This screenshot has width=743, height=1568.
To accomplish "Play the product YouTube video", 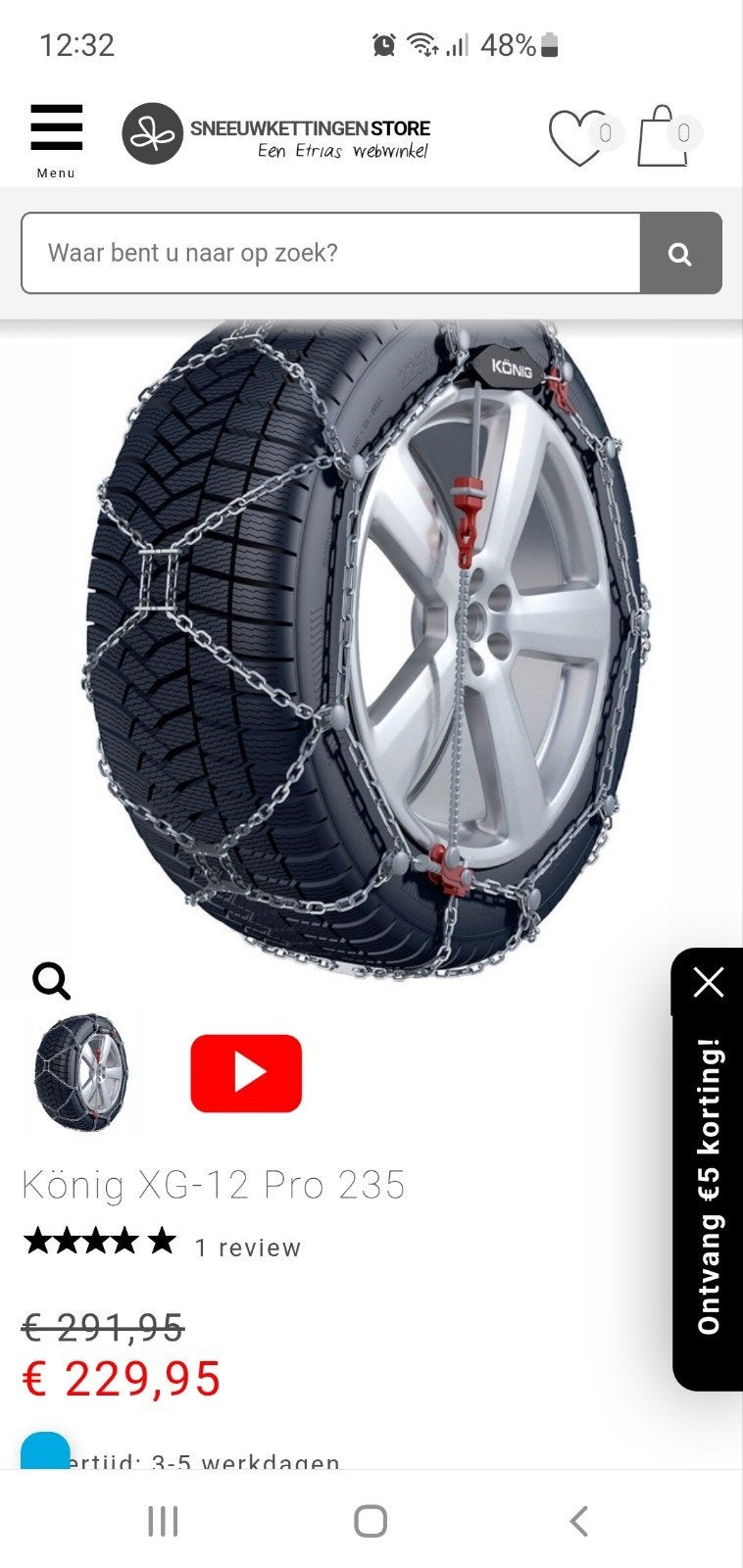I will coord(246,1073).
